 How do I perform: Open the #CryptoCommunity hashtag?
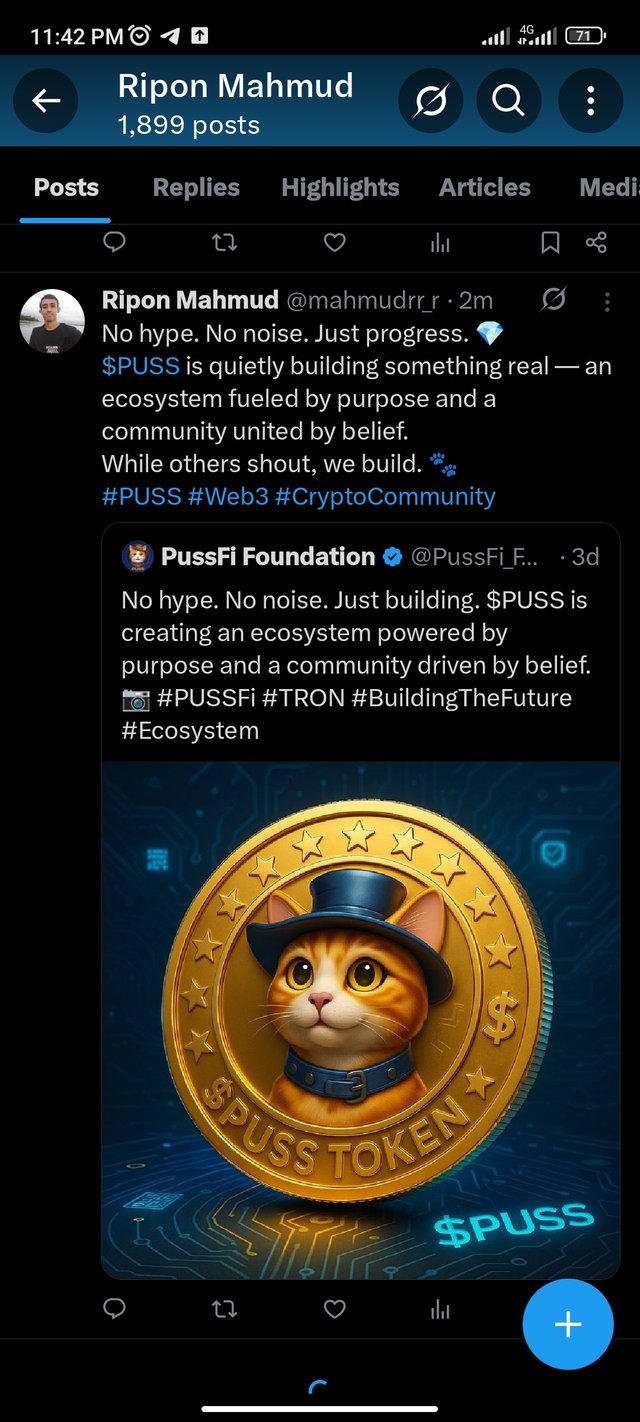click(385, 496)
